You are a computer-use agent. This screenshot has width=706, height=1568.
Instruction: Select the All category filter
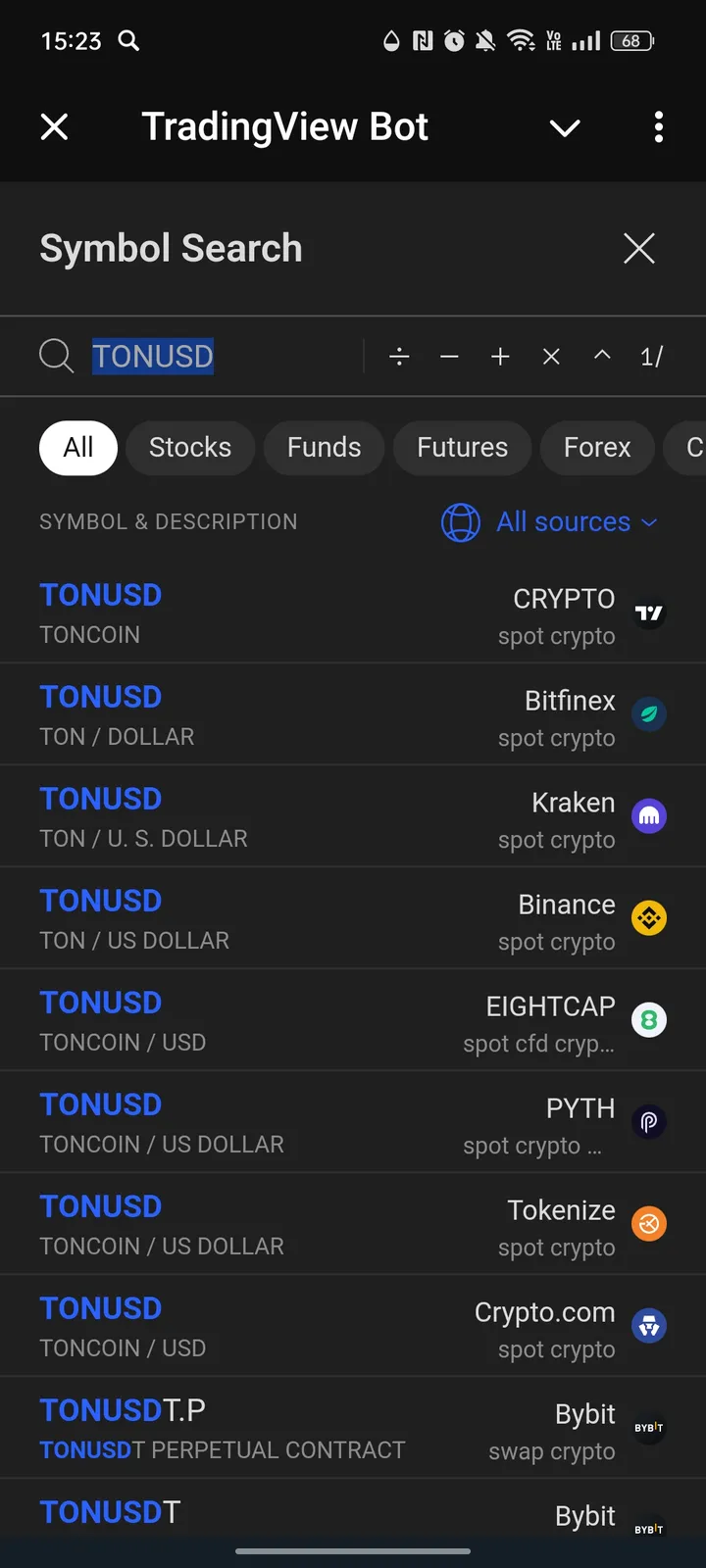click(x=77, y=447)
